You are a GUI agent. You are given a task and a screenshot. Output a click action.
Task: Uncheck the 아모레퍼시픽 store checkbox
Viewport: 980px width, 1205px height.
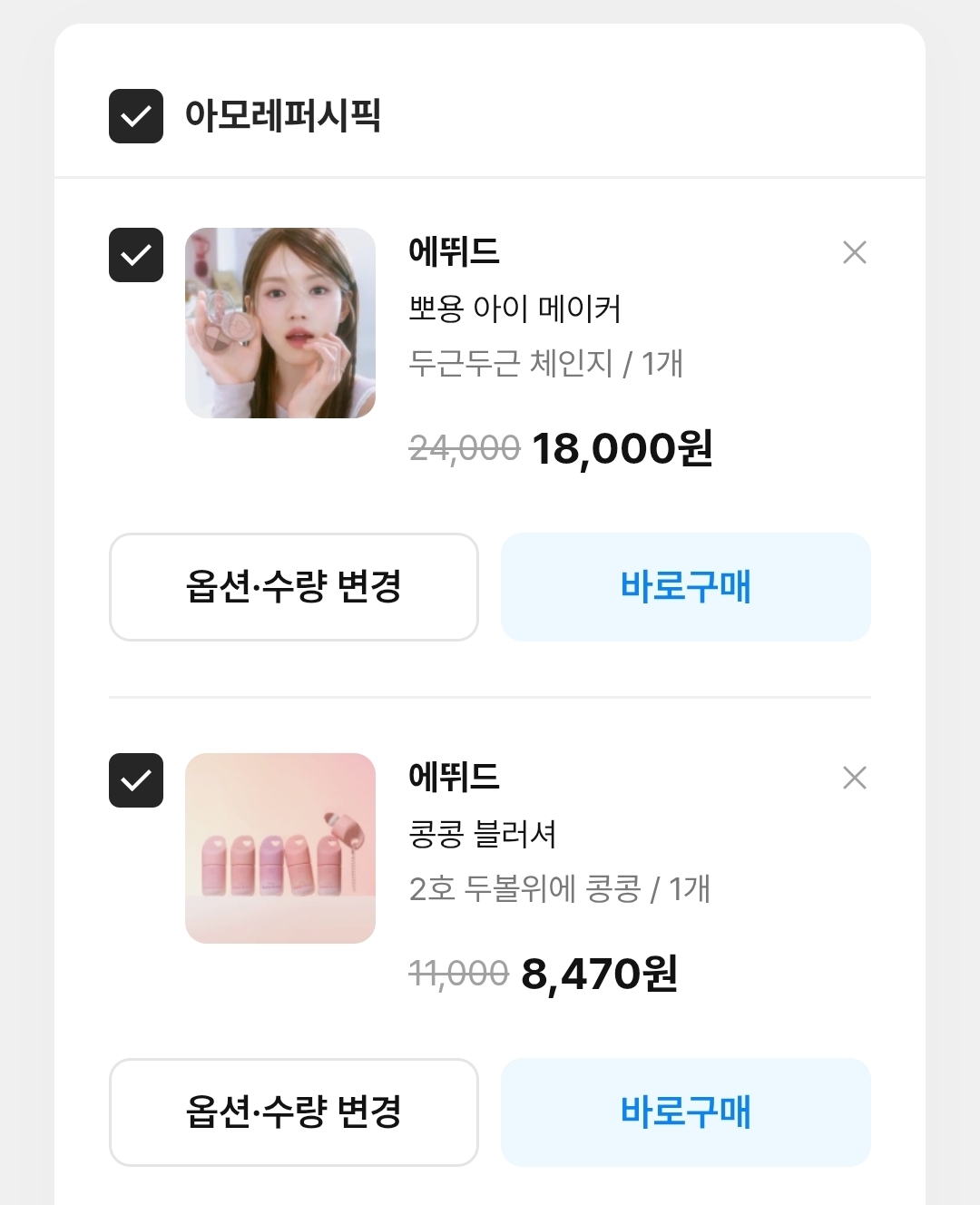[136, 116]
